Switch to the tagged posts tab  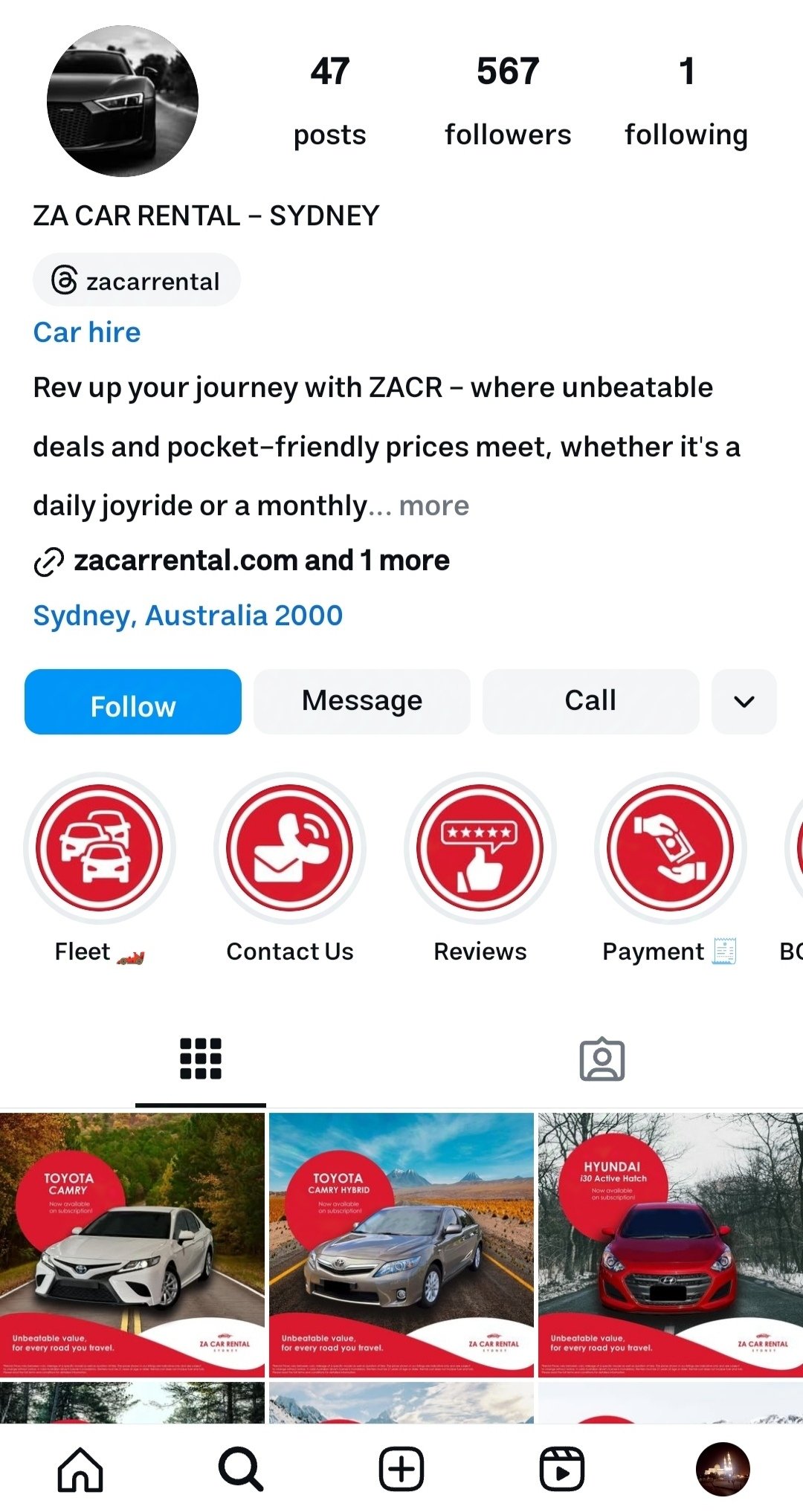click(x=602, y=1059)
